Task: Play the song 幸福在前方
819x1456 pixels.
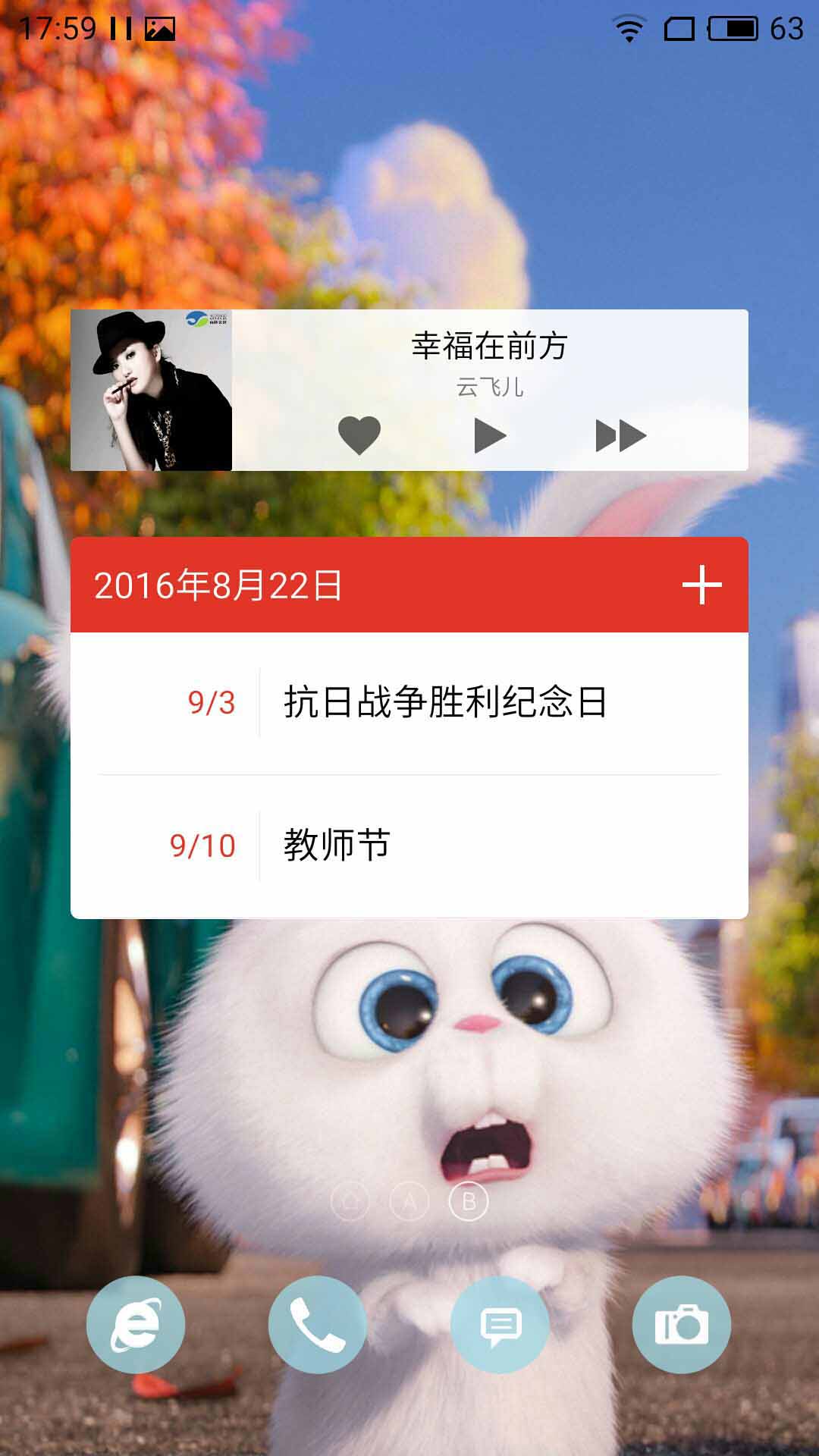Action: [x=490, y=435]
